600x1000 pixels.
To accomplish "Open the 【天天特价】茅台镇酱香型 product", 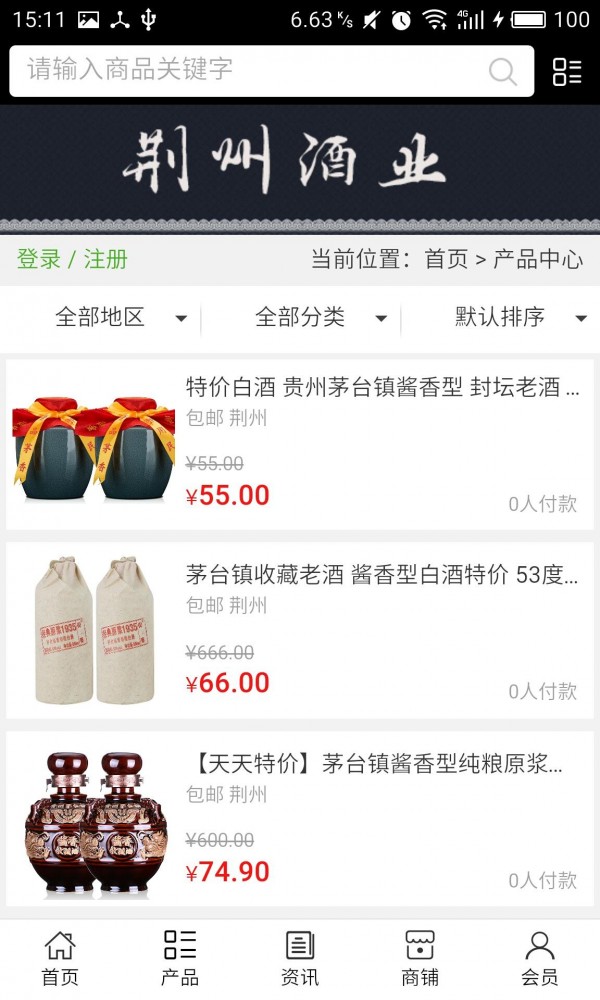I will pos(382,765).
